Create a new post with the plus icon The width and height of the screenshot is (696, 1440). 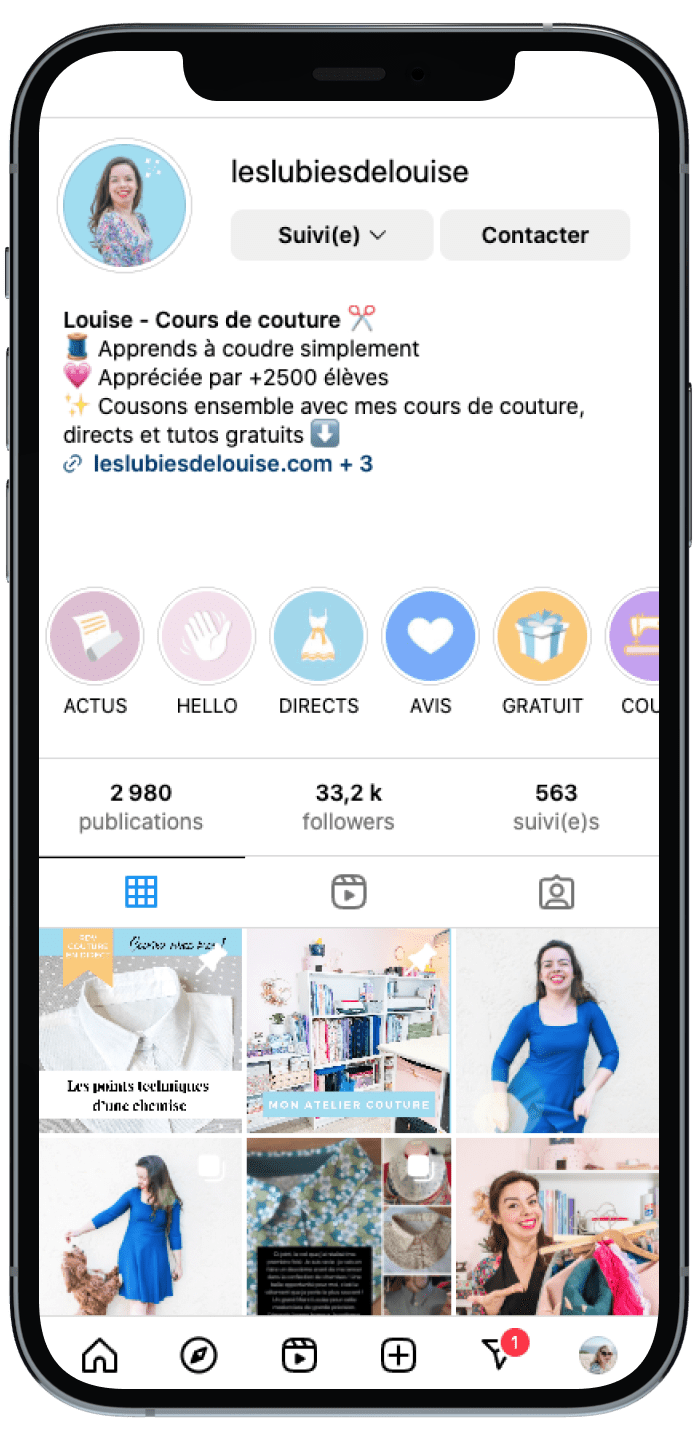pos(398,1356)
